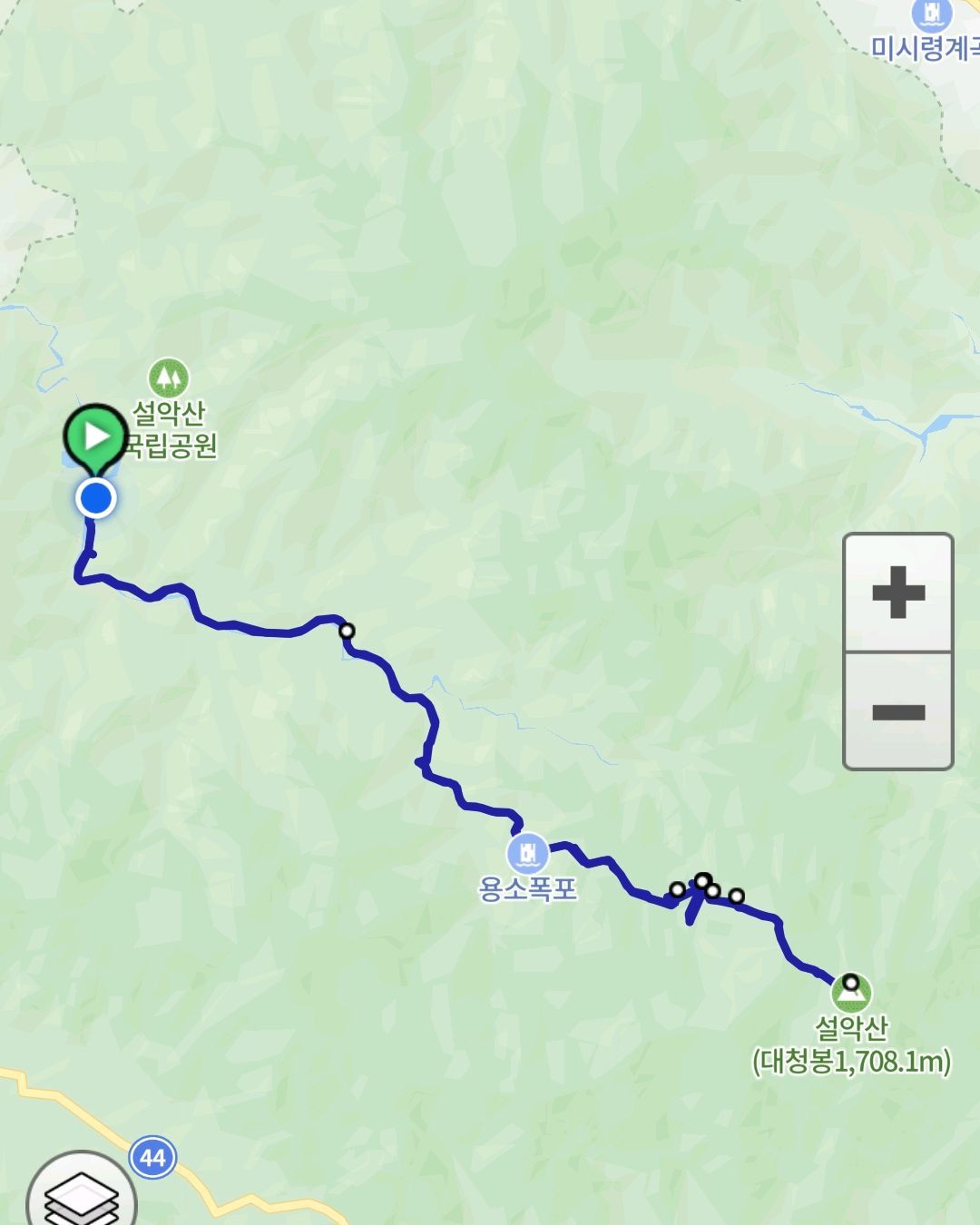Tap the green start marker on the route
Image resolution: width=980 pixels, height=1225 pixels.
tap(95, 437)
